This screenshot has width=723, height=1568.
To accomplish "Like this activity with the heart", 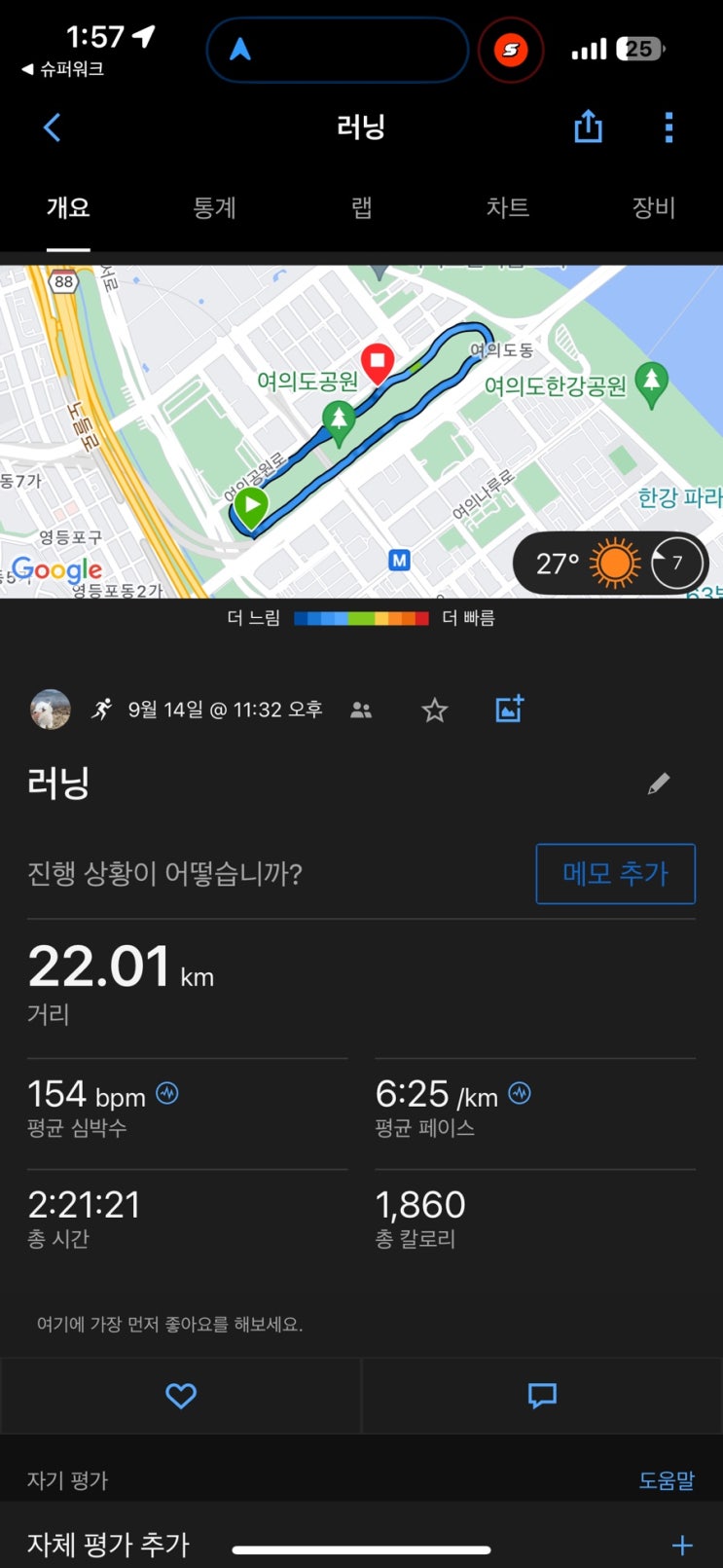I will coord(181,1396).
